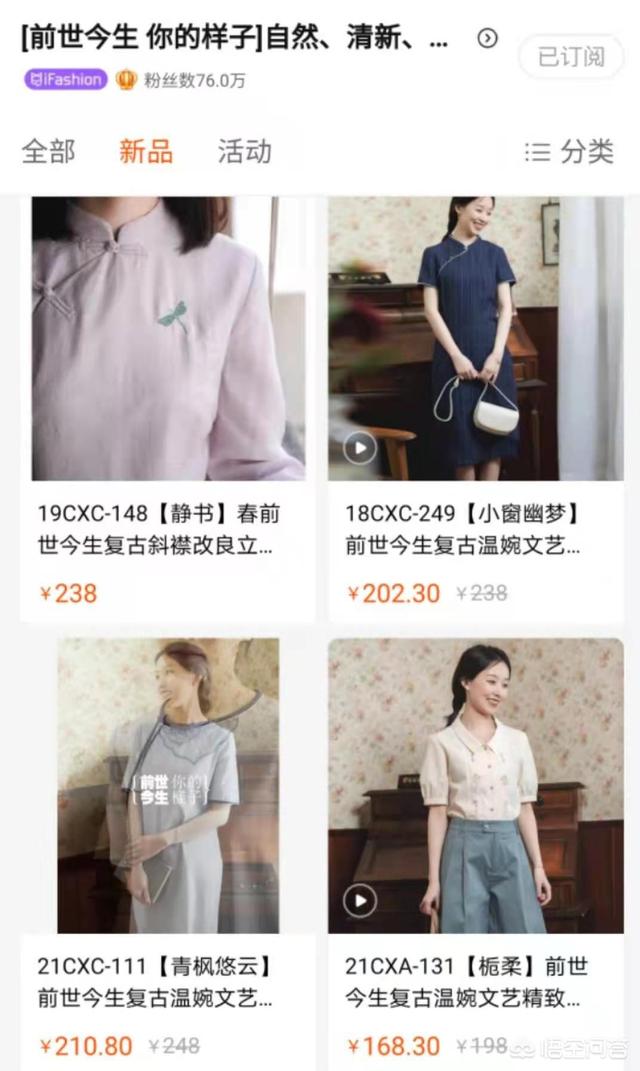640x1071 pixels.
Task: Expand the shop title arrow icon
Action: [x=487, y=39]
